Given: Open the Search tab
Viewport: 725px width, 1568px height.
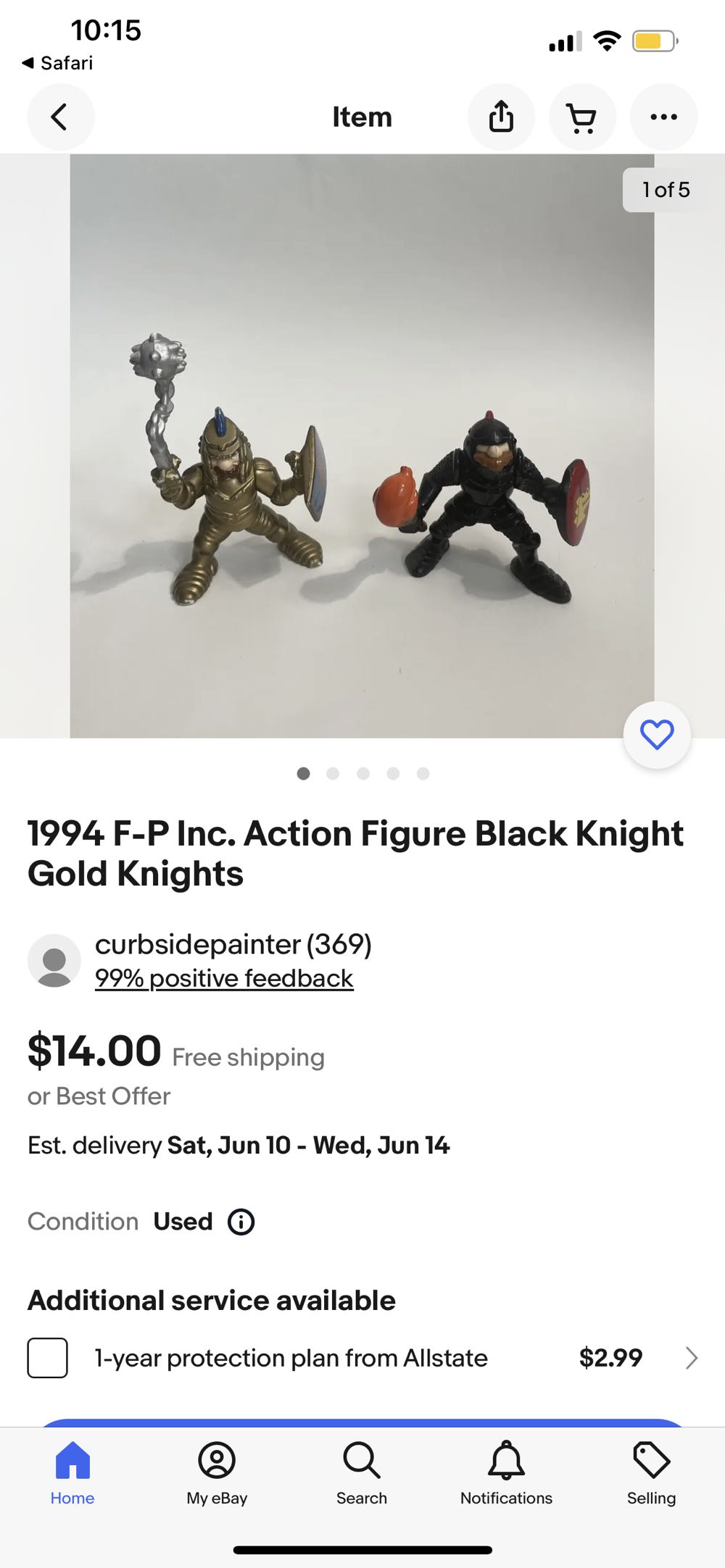Looking at the screenshot, I should point(361,1471).
